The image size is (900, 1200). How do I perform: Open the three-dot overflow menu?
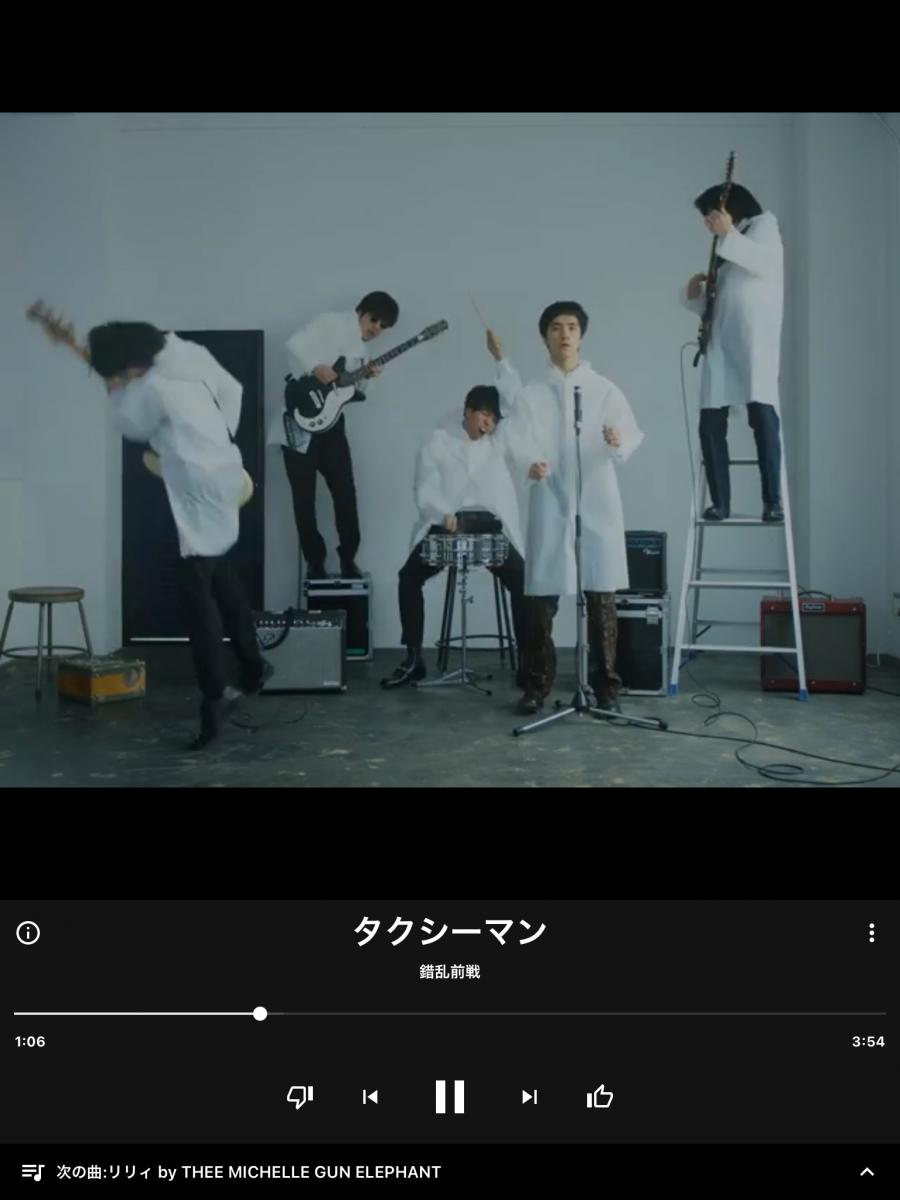(871, 933)
